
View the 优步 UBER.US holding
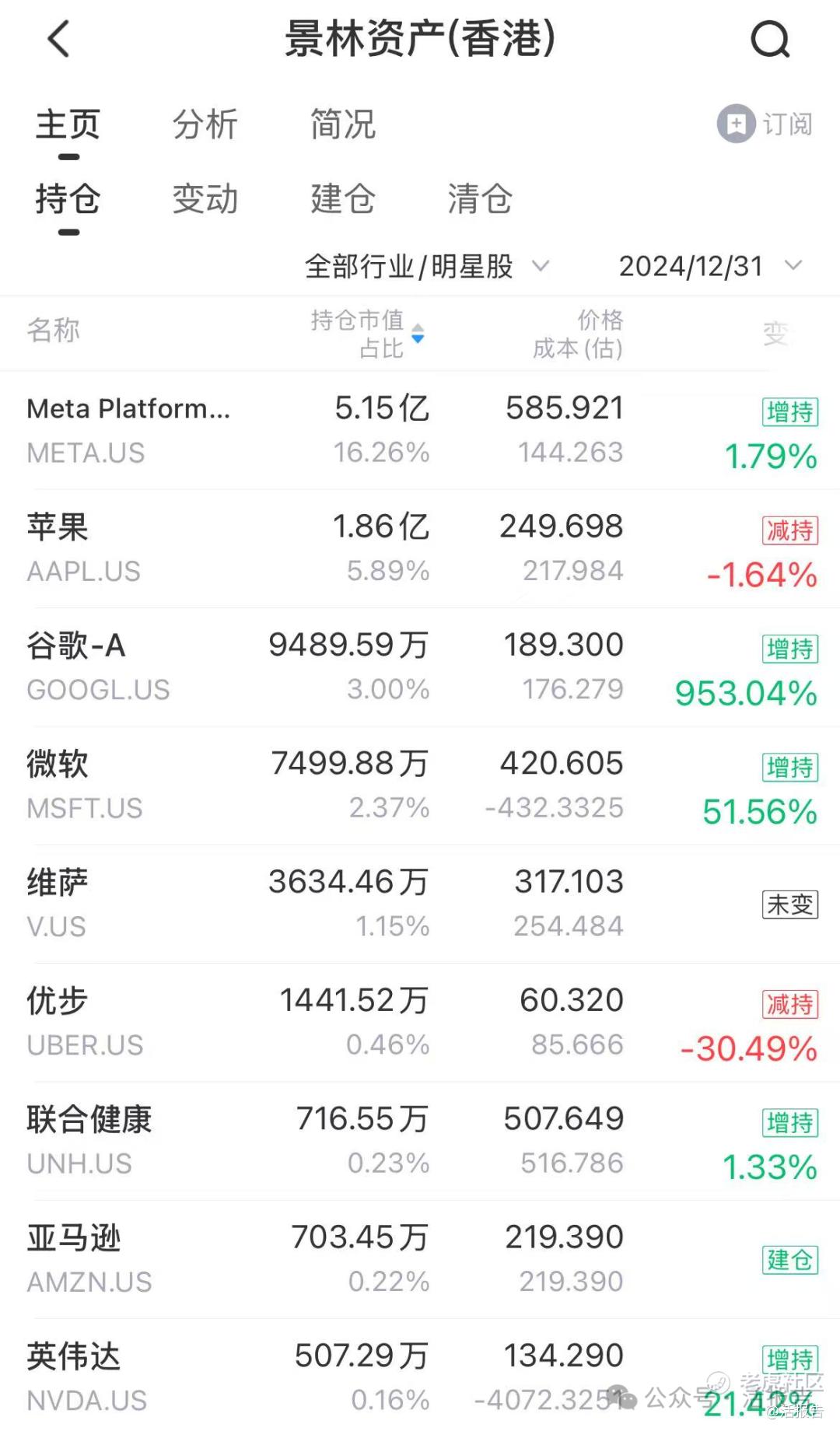coord(84,1022)
